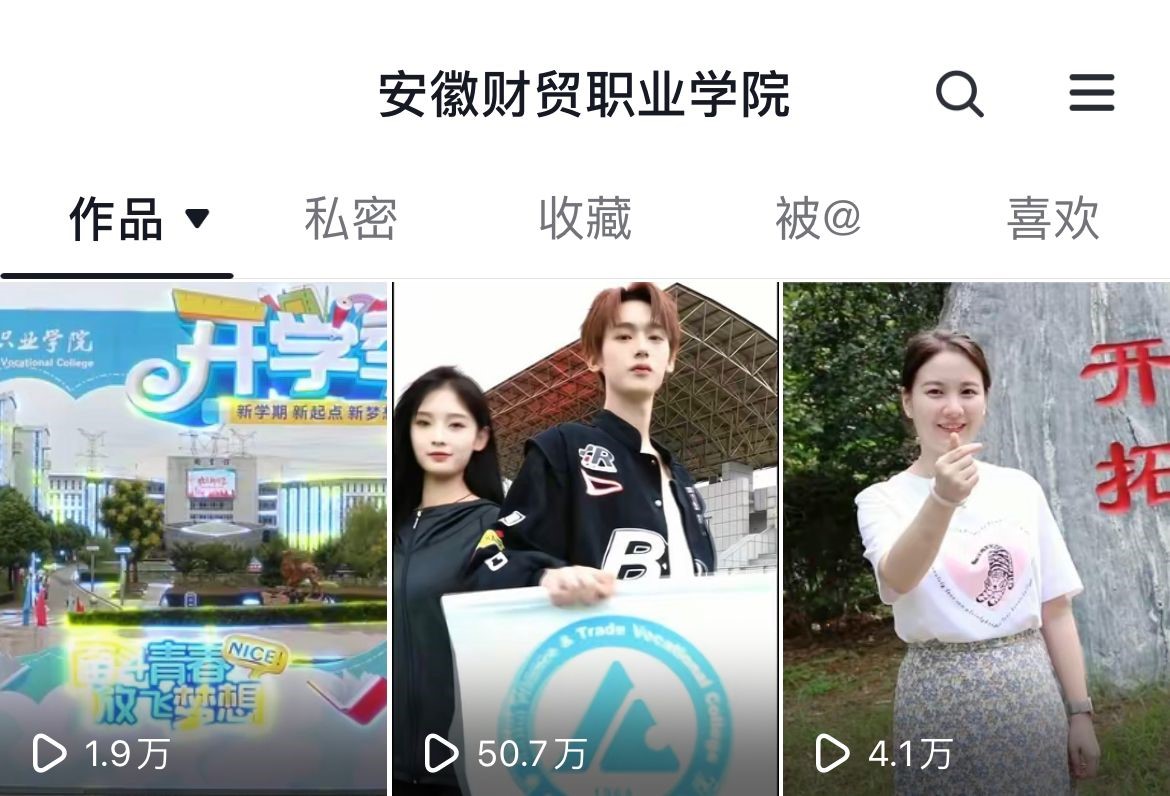Switch to the 私密 tab

[x=351, y=219]
